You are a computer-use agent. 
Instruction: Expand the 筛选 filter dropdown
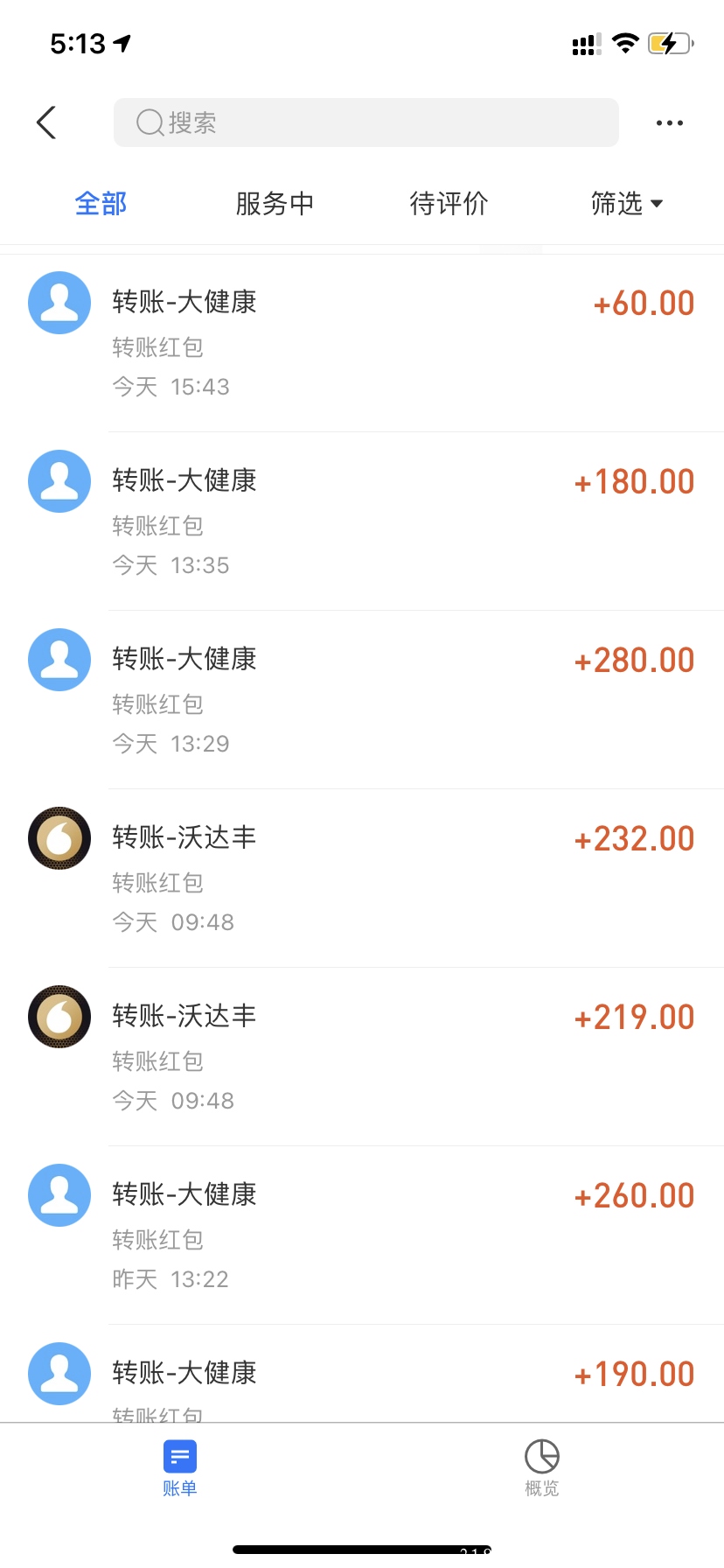[627, 204]
